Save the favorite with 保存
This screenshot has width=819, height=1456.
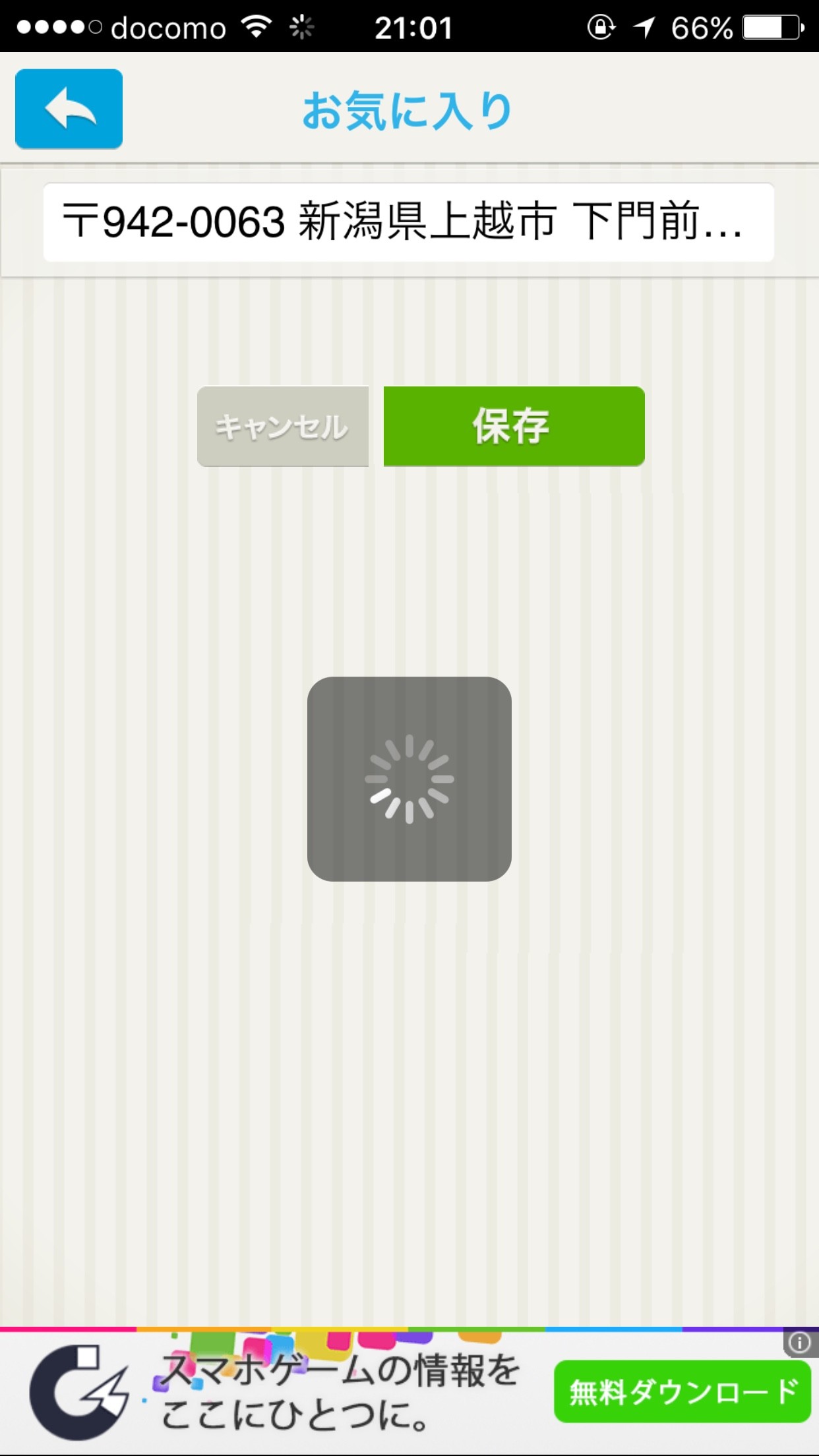514,427
